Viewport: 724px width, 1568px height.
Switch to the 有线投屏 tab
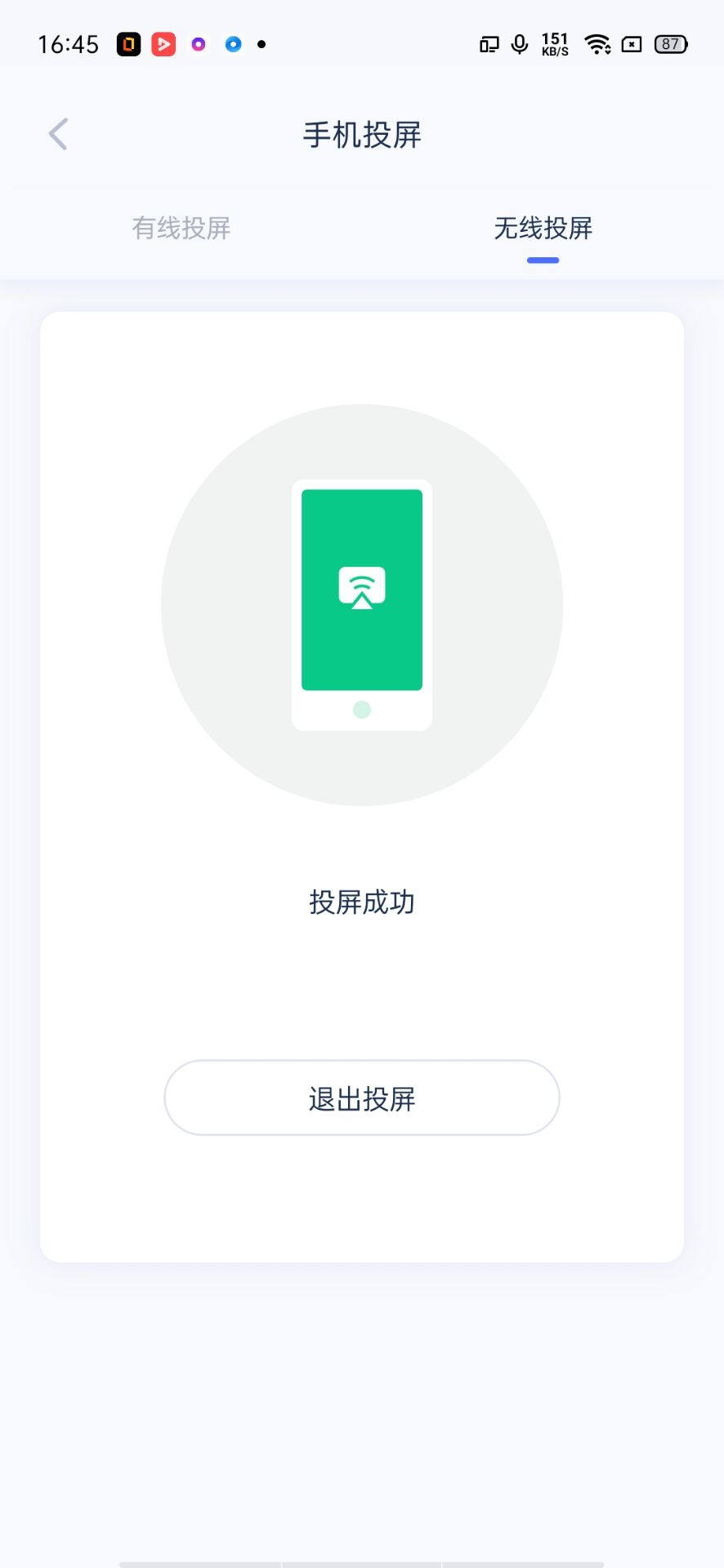pyautogui.click(x=181, y=229)
